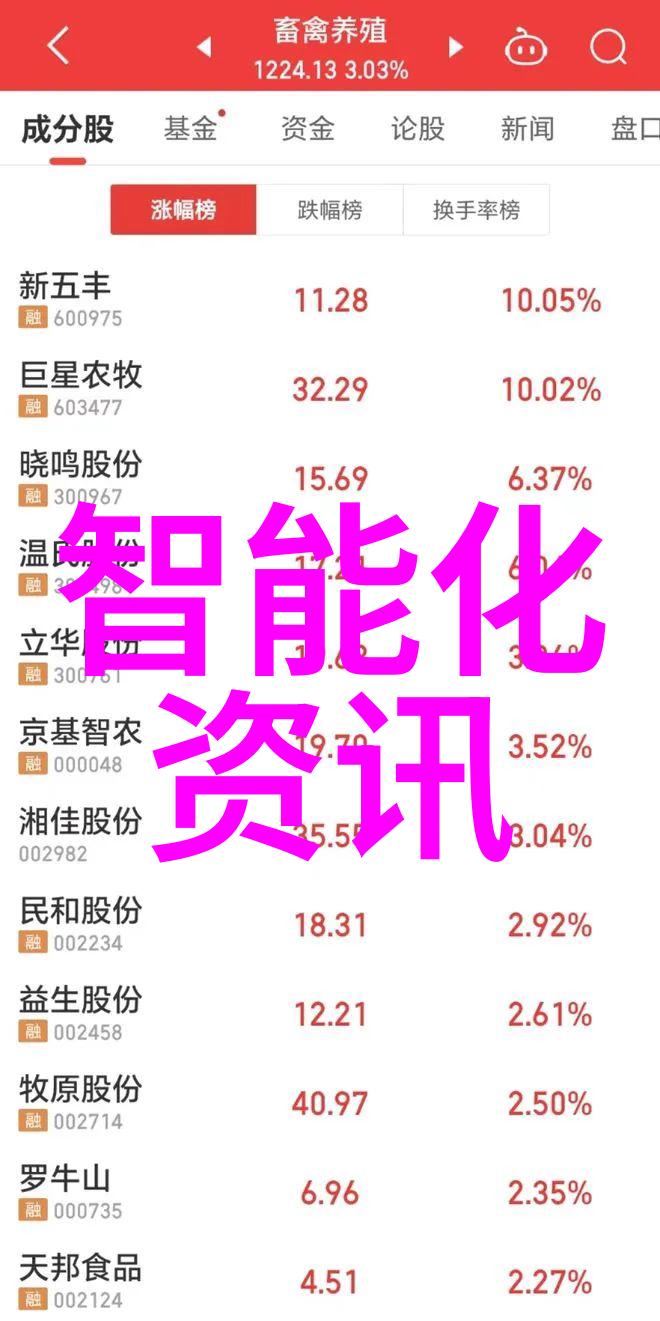This screenshot has height=1321, width=660.
Task: Go back using the top-left arrow
Action: coord(58,46)
